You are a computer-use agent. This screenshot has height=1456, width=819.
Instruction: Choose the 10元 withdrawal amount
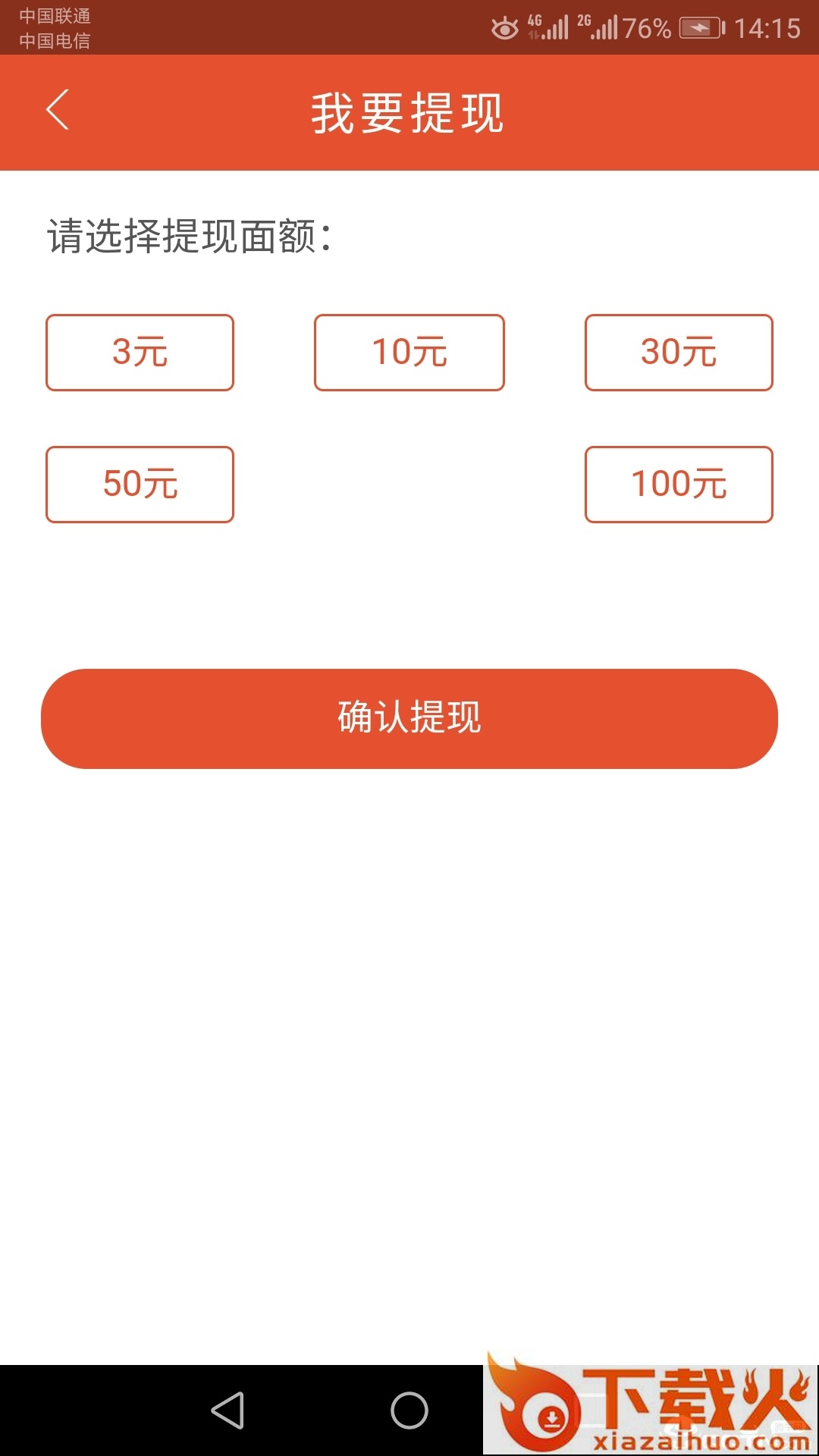[x=409, y=353]
